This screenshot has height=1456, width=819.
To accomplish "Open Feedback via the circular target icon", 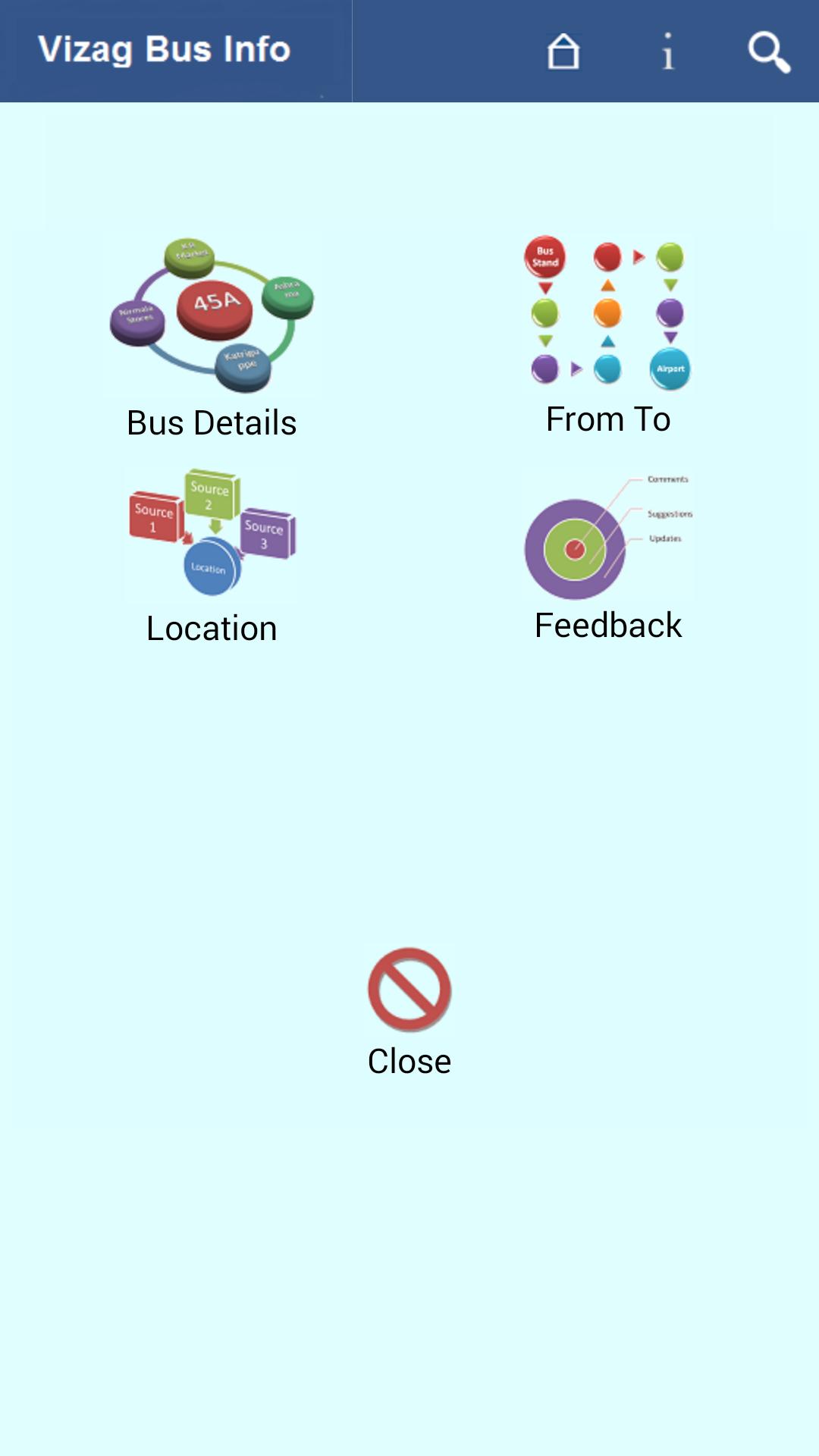I will click(x=576, y=548).
